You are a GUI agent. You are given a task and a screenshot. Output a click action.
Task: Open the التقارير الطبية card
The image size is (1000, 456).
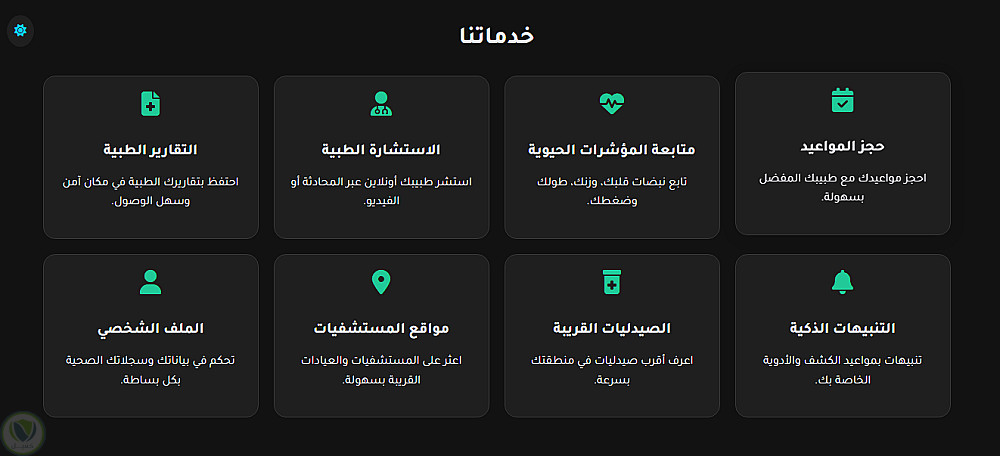150,157
